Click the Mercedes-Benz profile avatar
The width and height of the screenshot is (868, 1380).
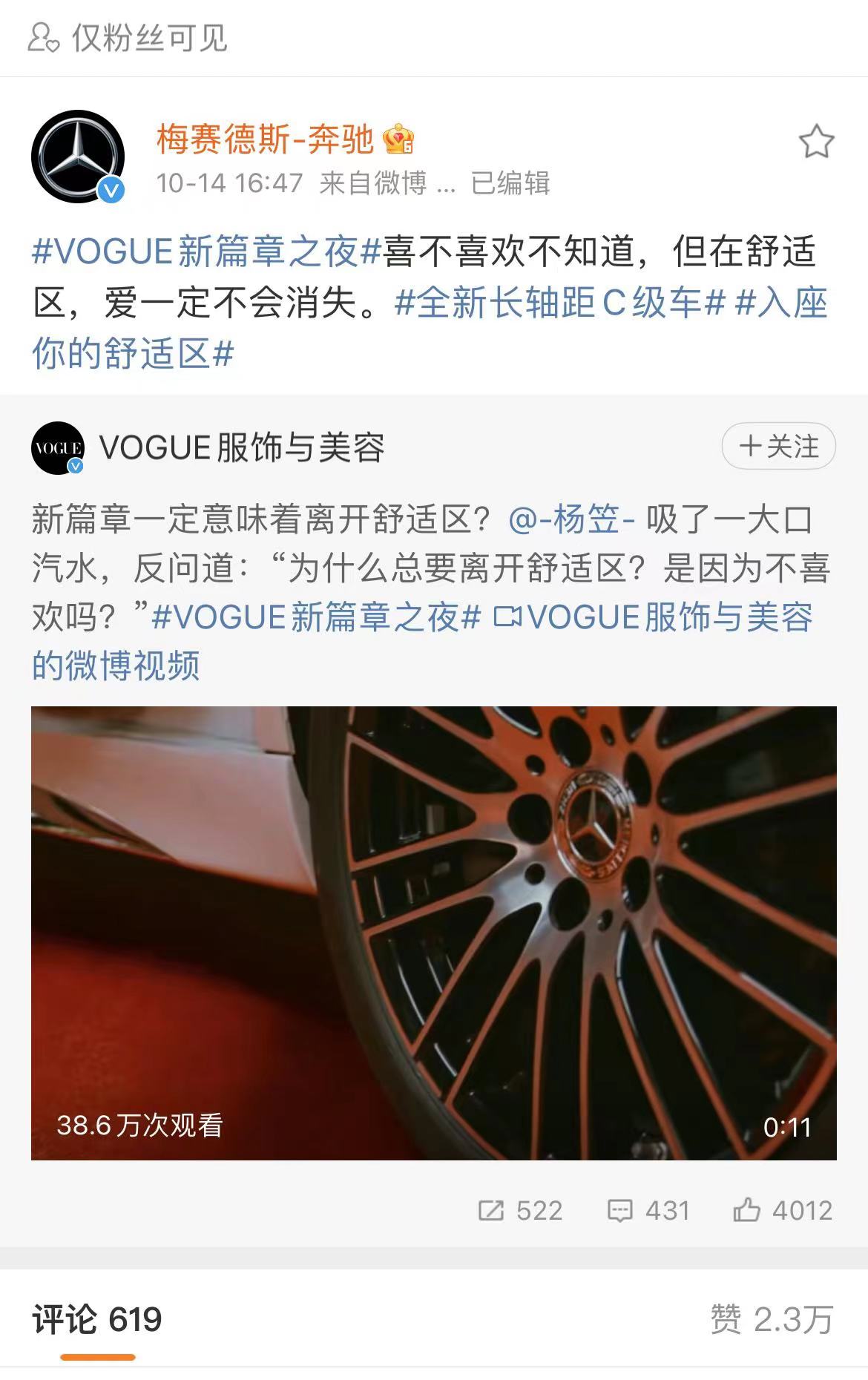[x=77, y=154]
